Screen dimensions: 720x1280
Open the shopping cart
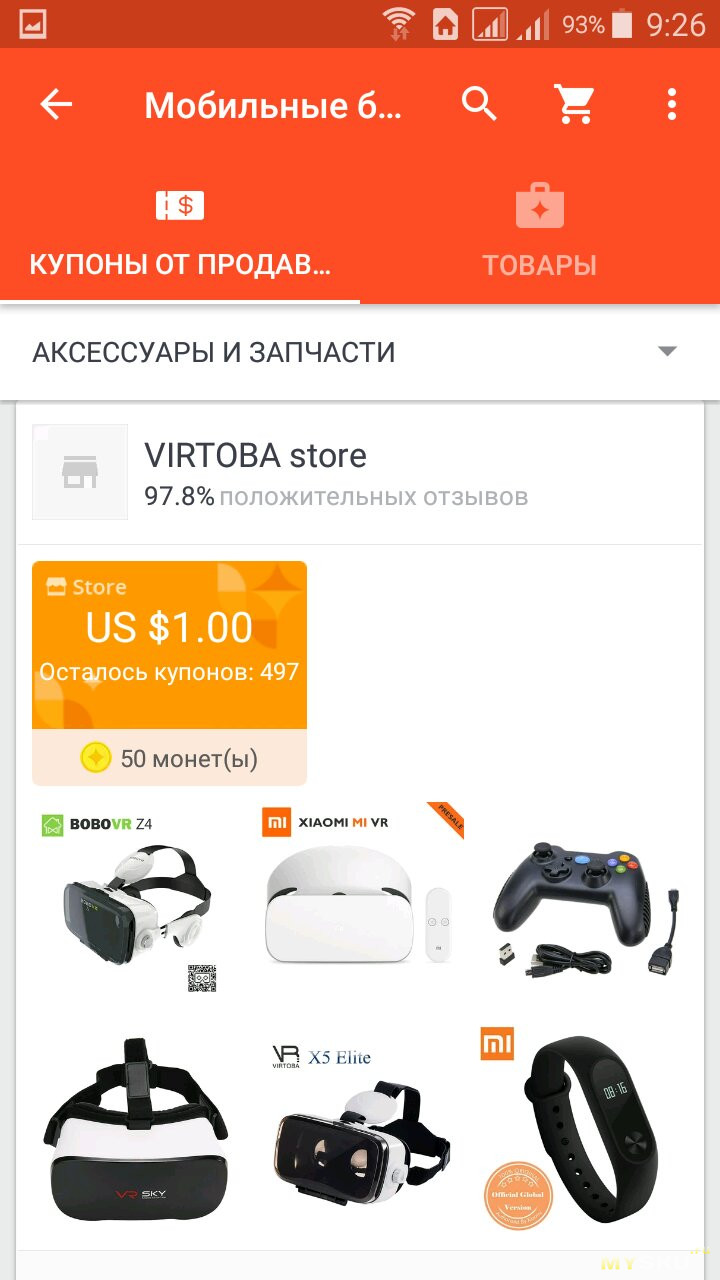tap(575, 104)
